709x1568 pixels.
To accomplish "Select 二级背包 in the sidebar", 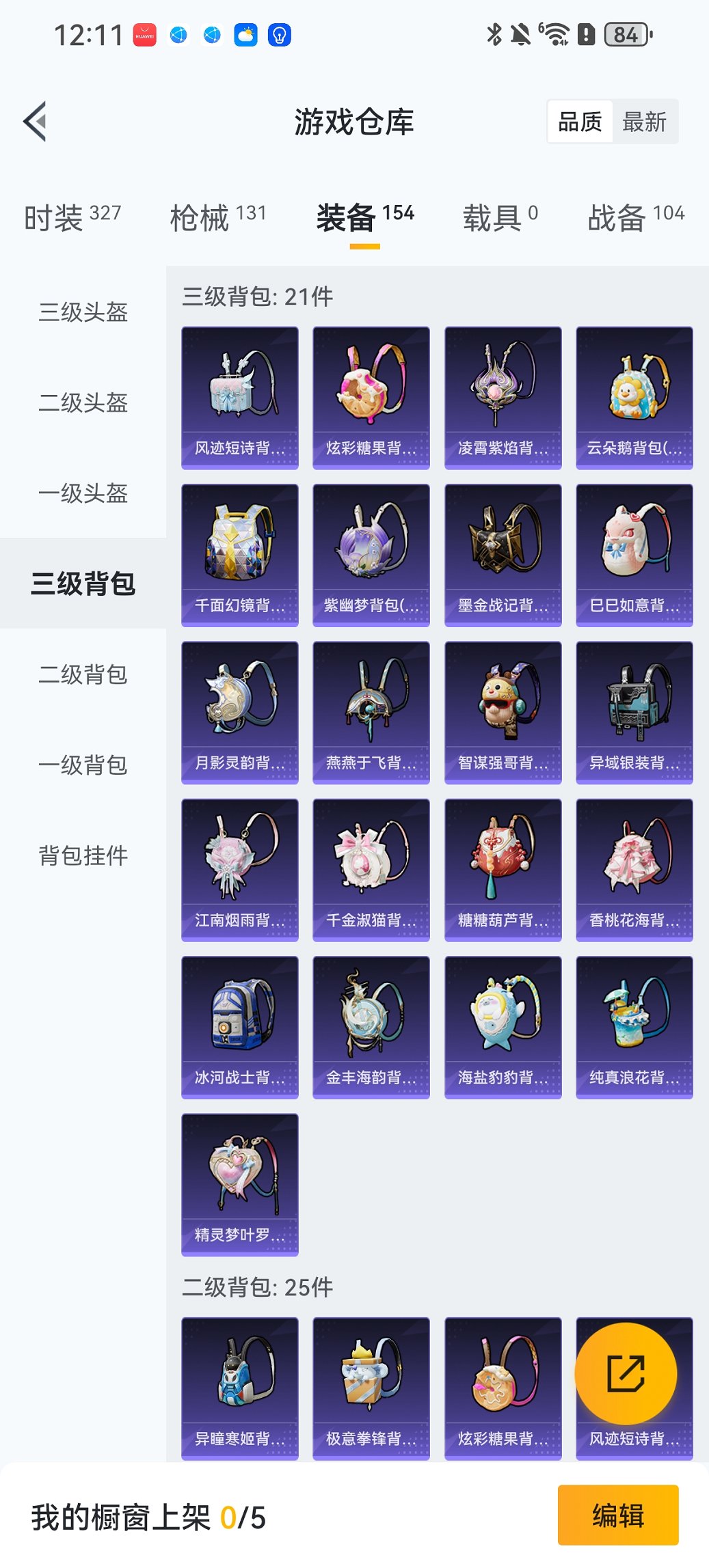I will (83, 674).
